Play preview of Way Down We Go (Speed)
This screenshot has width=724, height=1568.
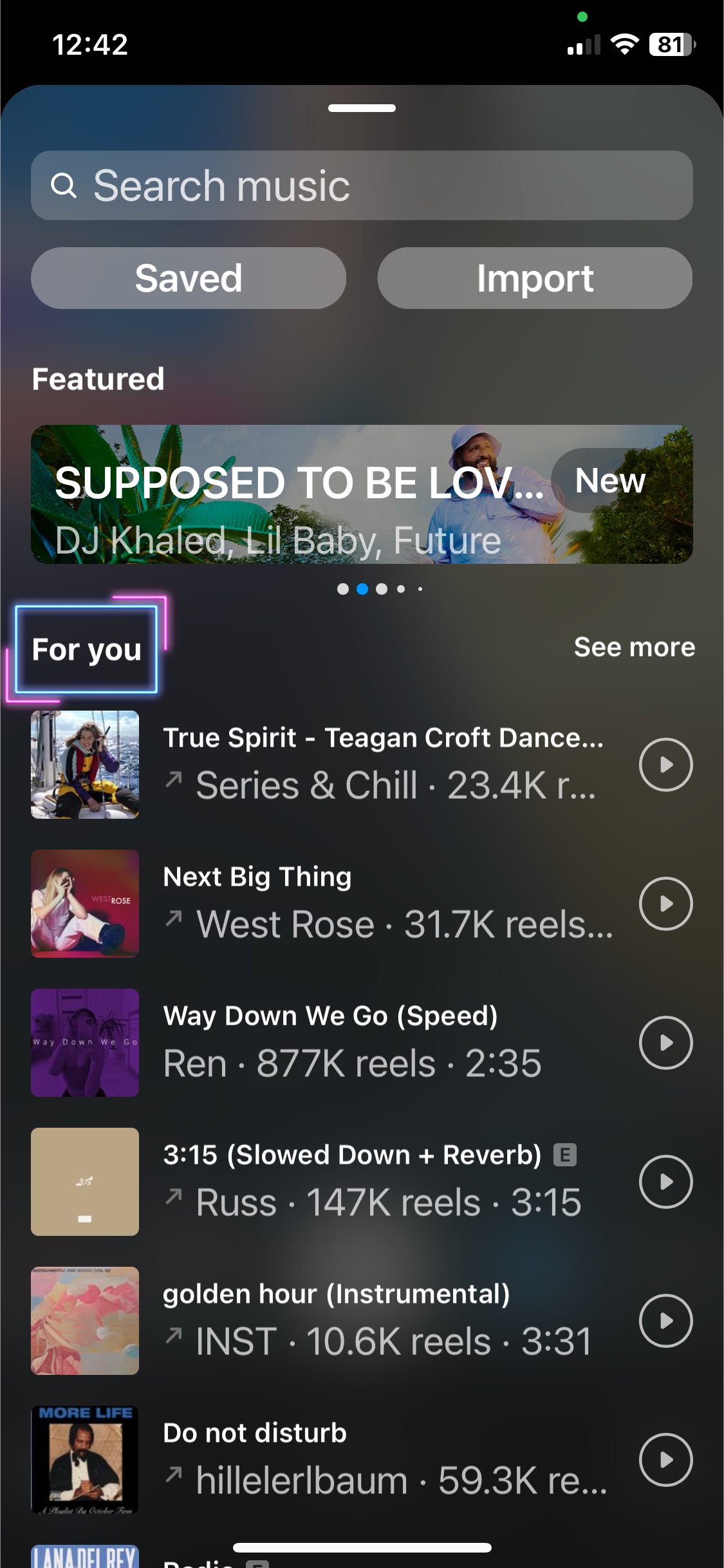coord(665,1043)
